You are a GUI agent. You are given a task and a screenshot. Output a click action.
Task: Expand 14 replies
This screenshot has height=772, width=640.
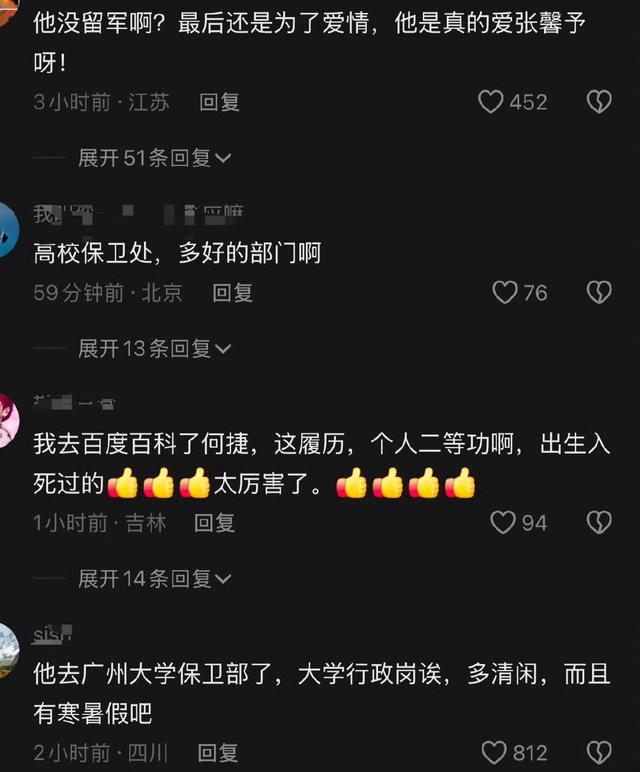155,578
